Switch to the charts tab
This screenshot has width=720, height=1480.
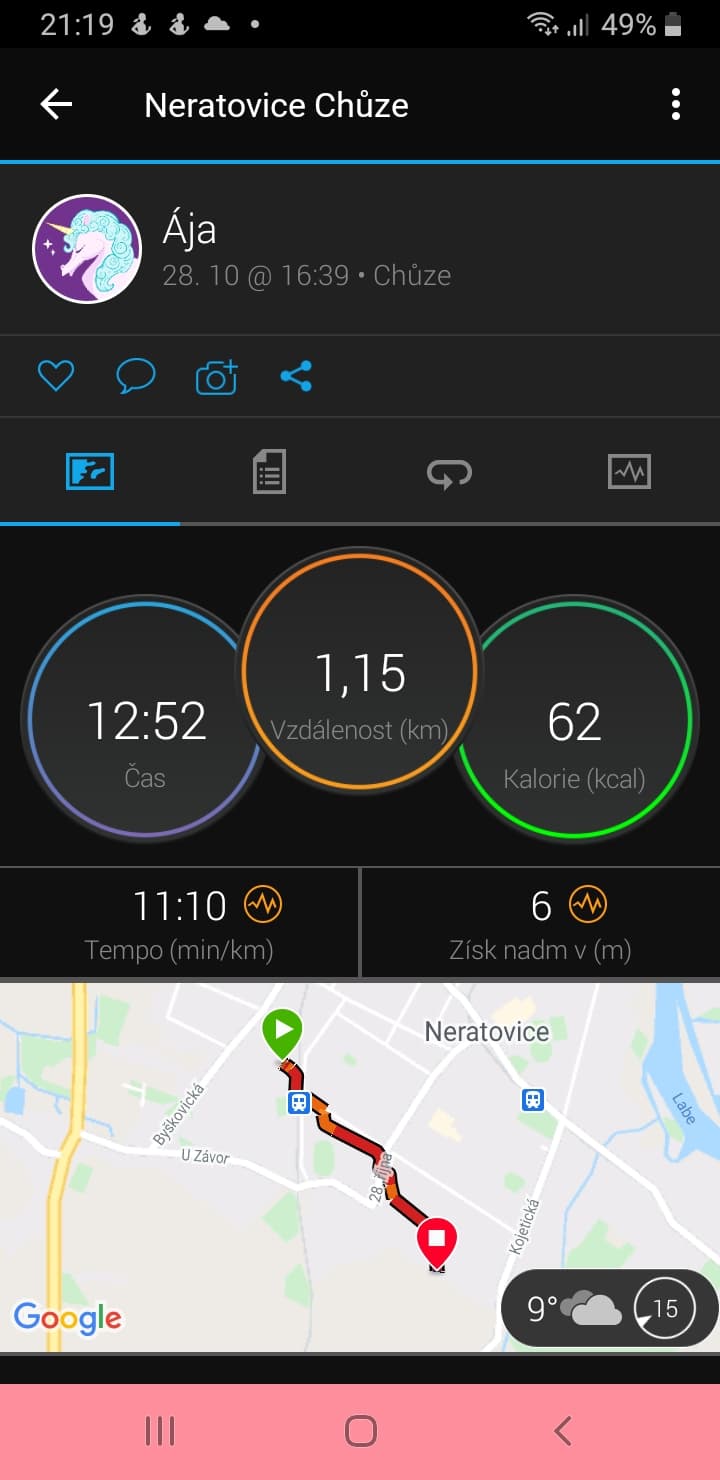[629, 471]
